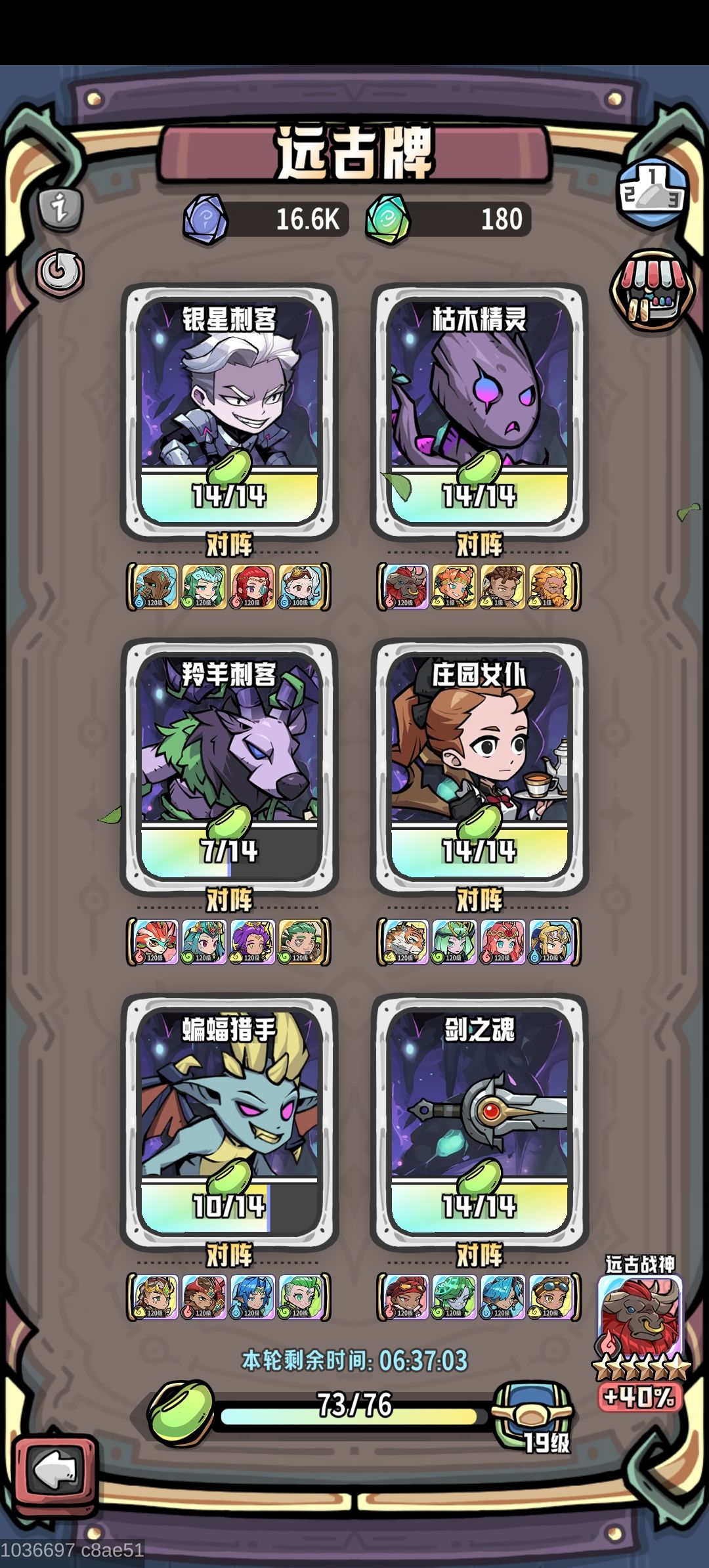View lineup under 枯木精灵

[x=479, y=586]
